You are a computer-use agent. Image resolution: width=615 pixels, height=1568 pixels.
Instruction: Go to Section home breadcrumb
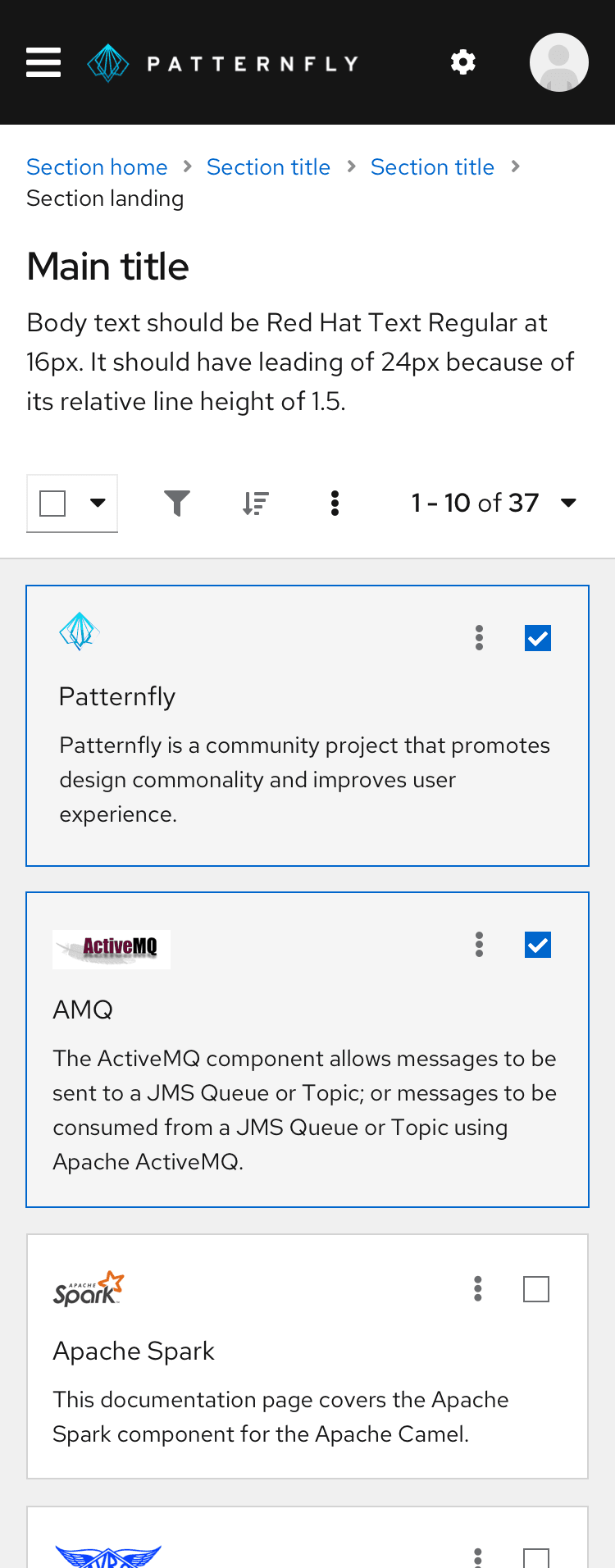click(x=97, y=167)
